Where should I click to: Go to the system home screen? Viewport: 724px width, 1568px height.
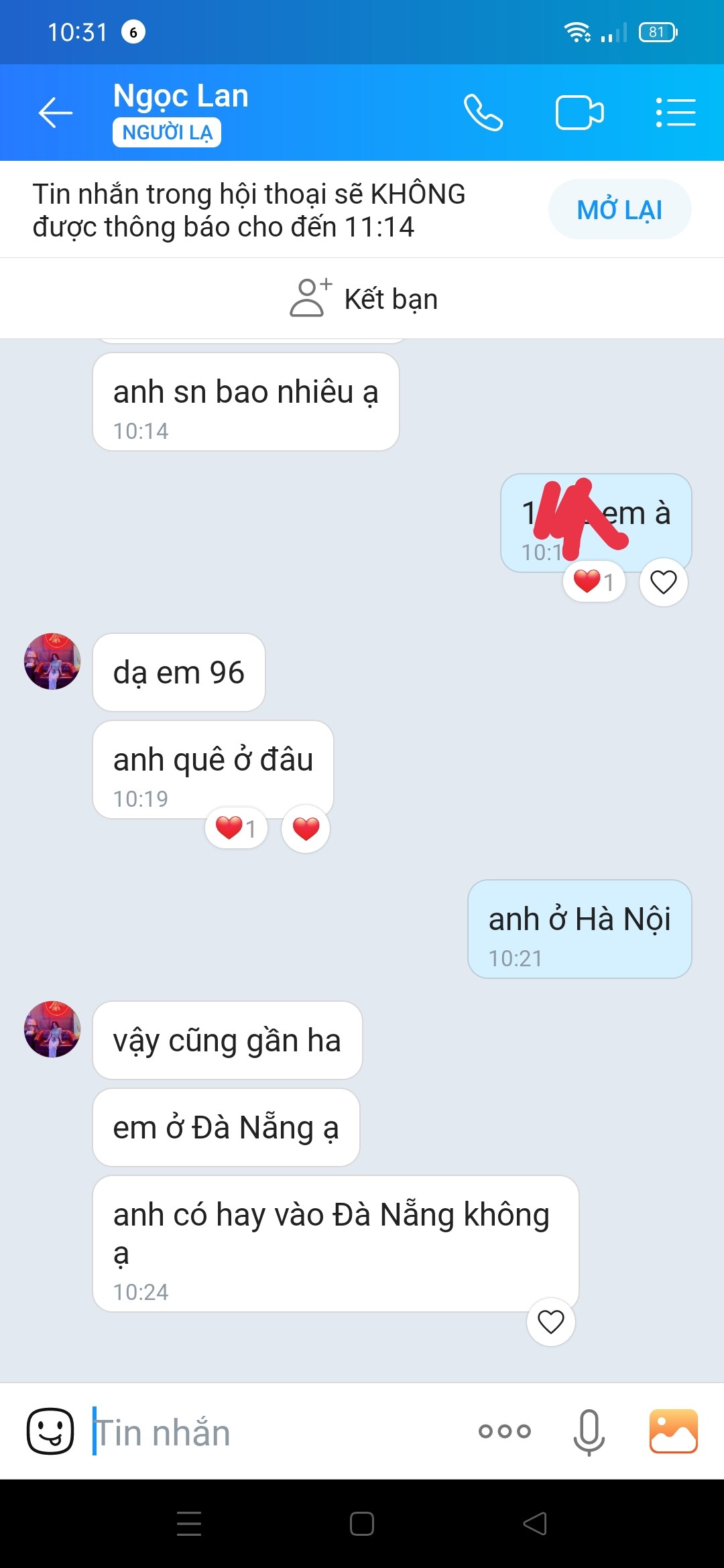click(362, 1524)
